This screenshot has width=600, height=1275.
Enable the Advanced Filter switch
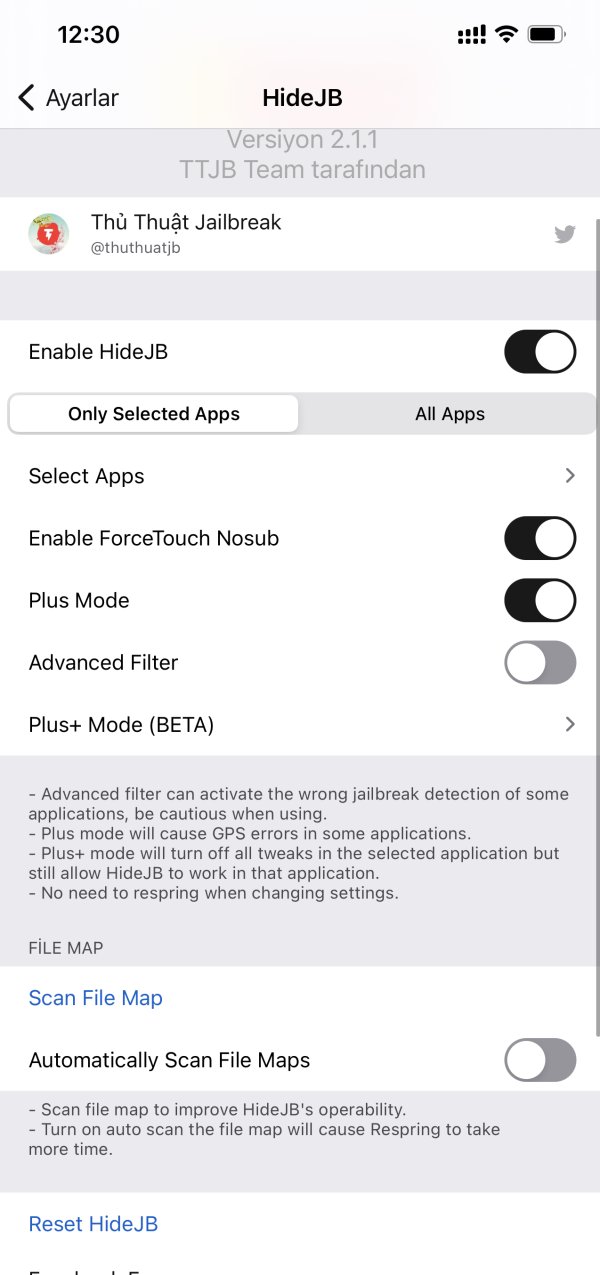[x=539, y=662]
